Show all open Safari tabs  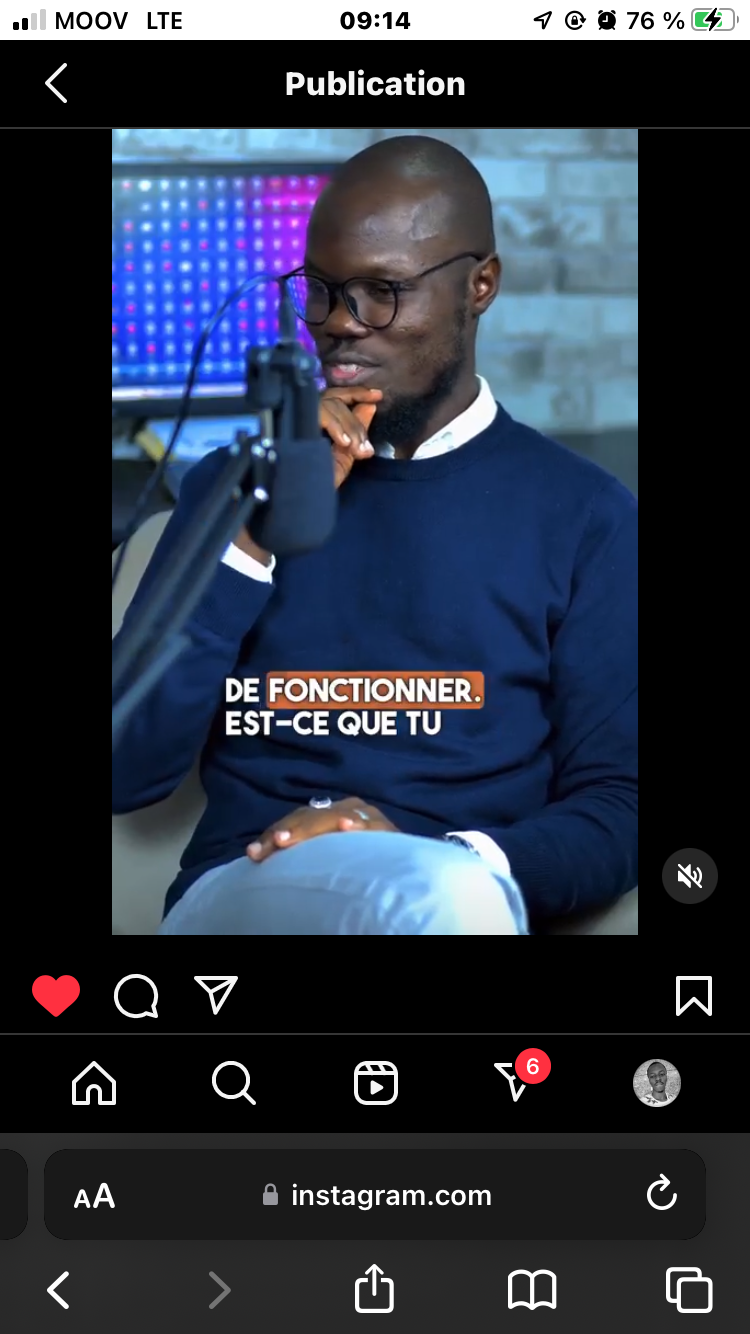689,1290
